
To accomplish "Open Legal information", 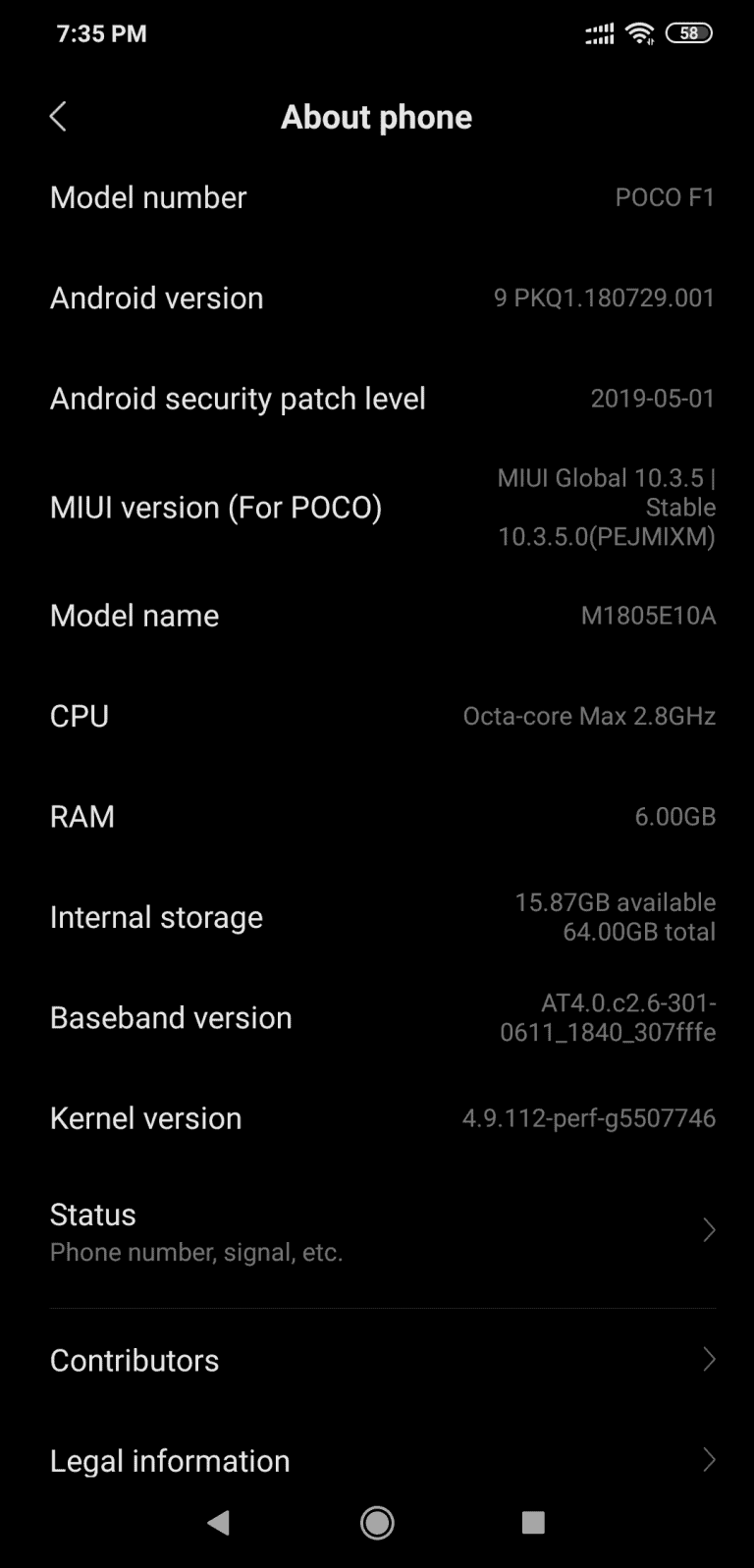I will [x=377, y=1460].
